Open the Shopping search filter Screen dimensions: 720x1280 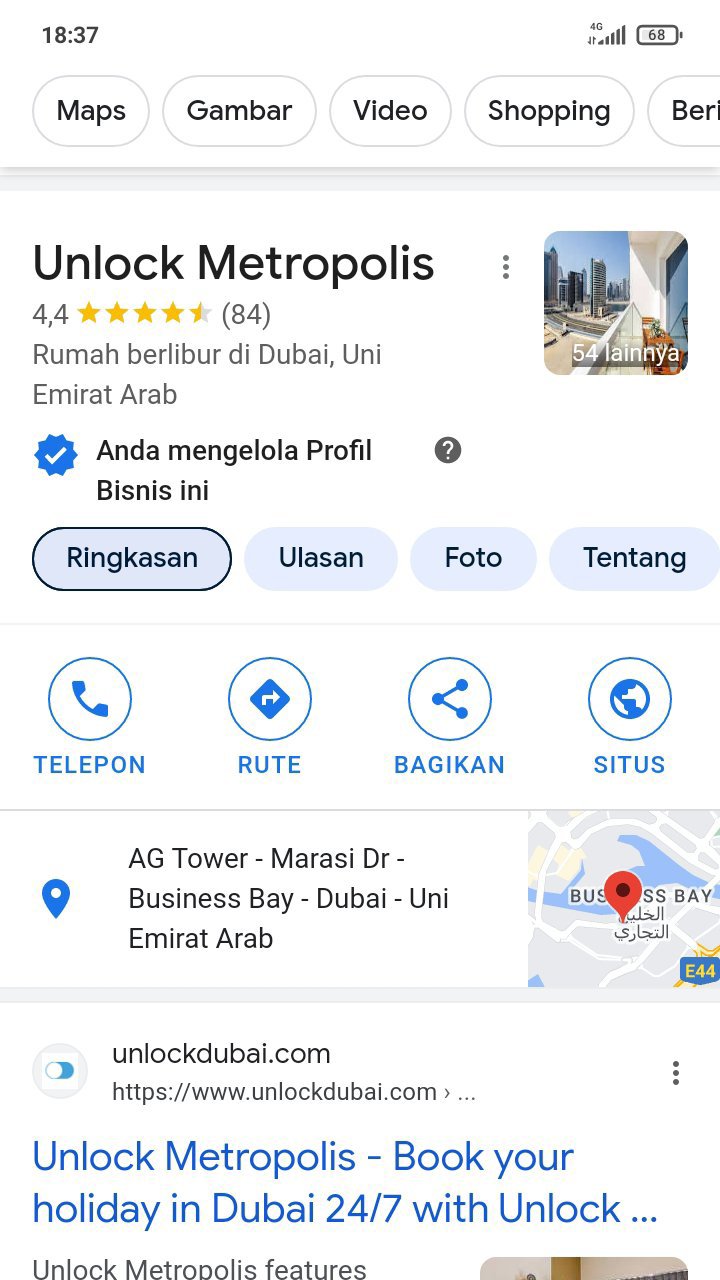549,111
